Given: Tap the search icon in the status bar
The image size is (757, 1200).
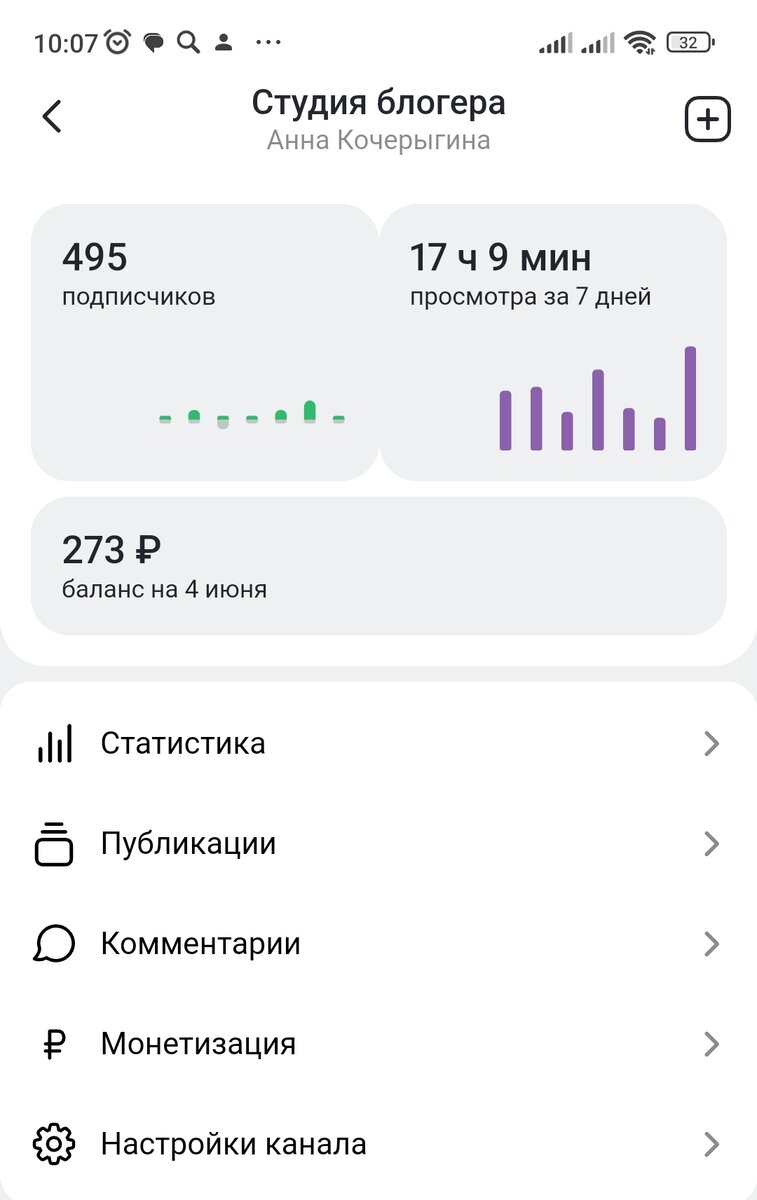Looking at the screenshot, I should pos(186,43).
